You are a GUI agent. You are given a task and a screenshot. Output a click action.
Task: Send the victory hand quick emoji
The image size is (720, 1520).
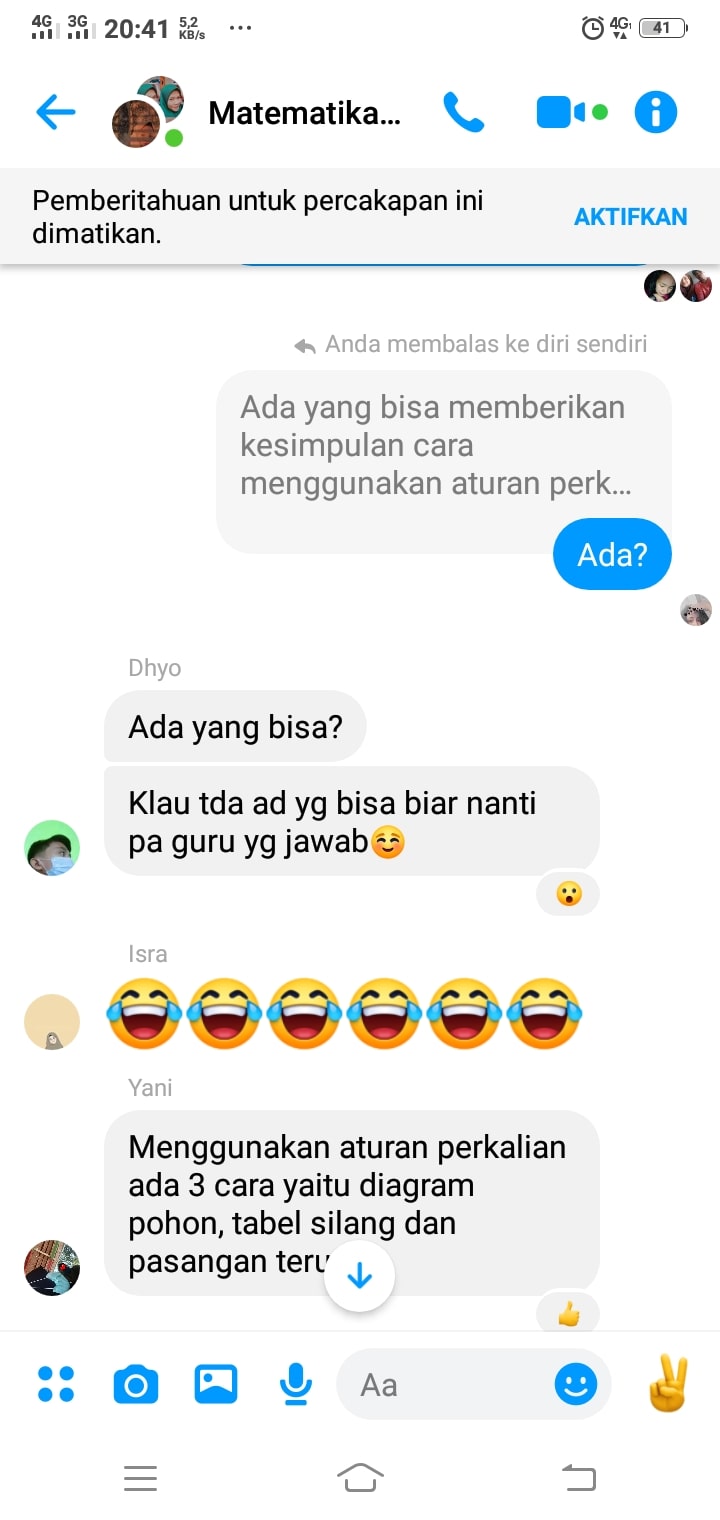(x=668, y=1385)
